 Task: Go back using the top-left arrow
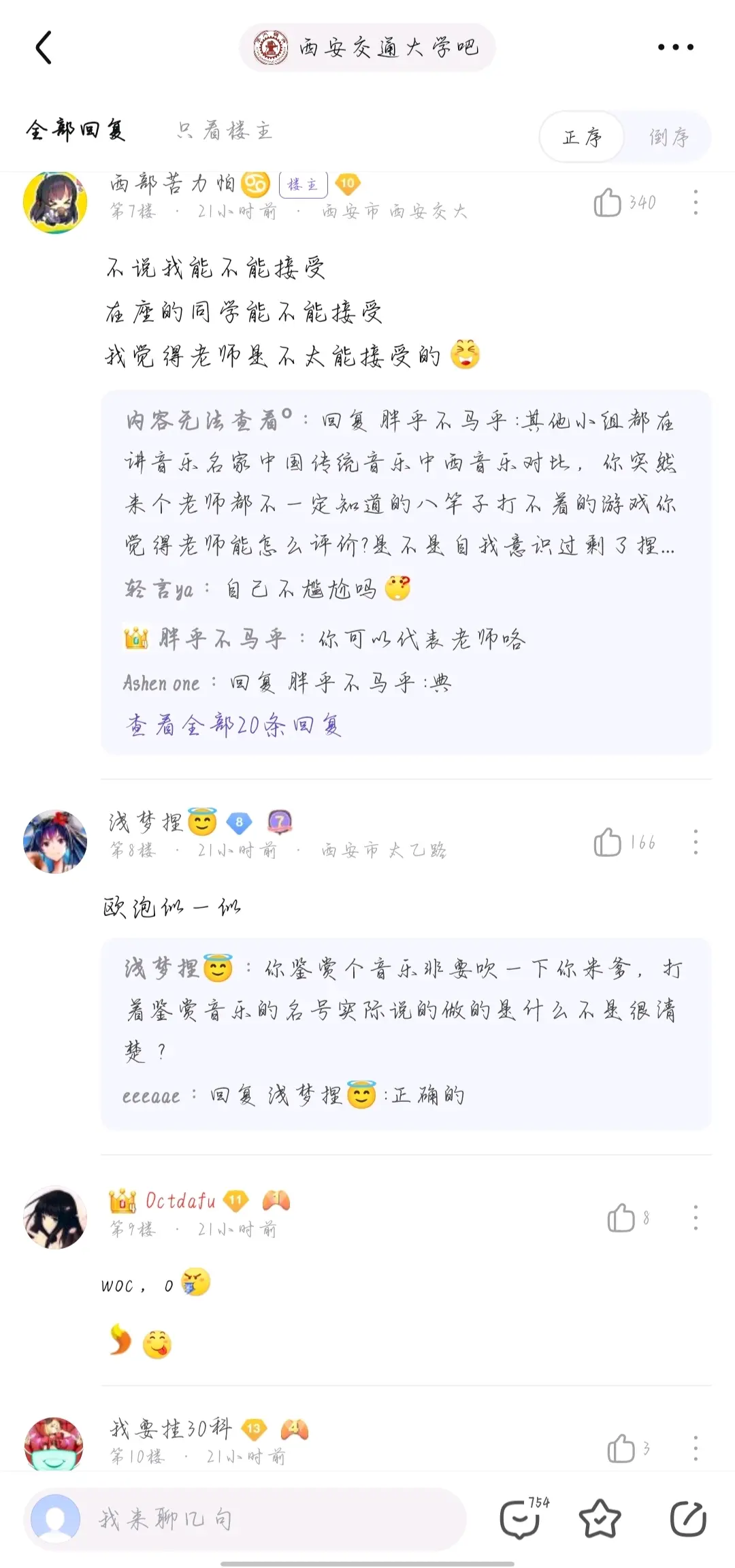(x=44, y=48)
